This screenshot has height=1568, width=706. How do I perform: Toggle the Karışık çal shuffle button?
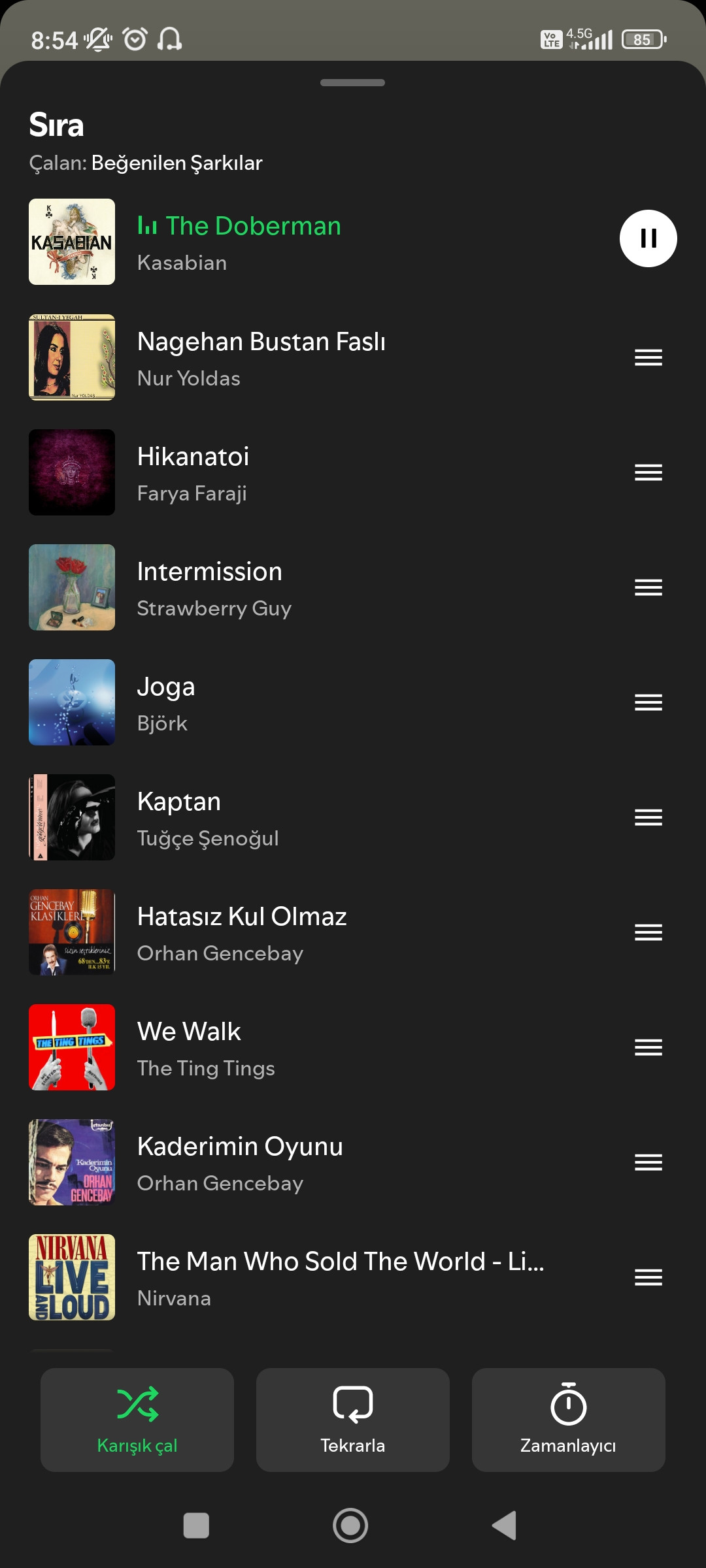tap(137, 1419)
